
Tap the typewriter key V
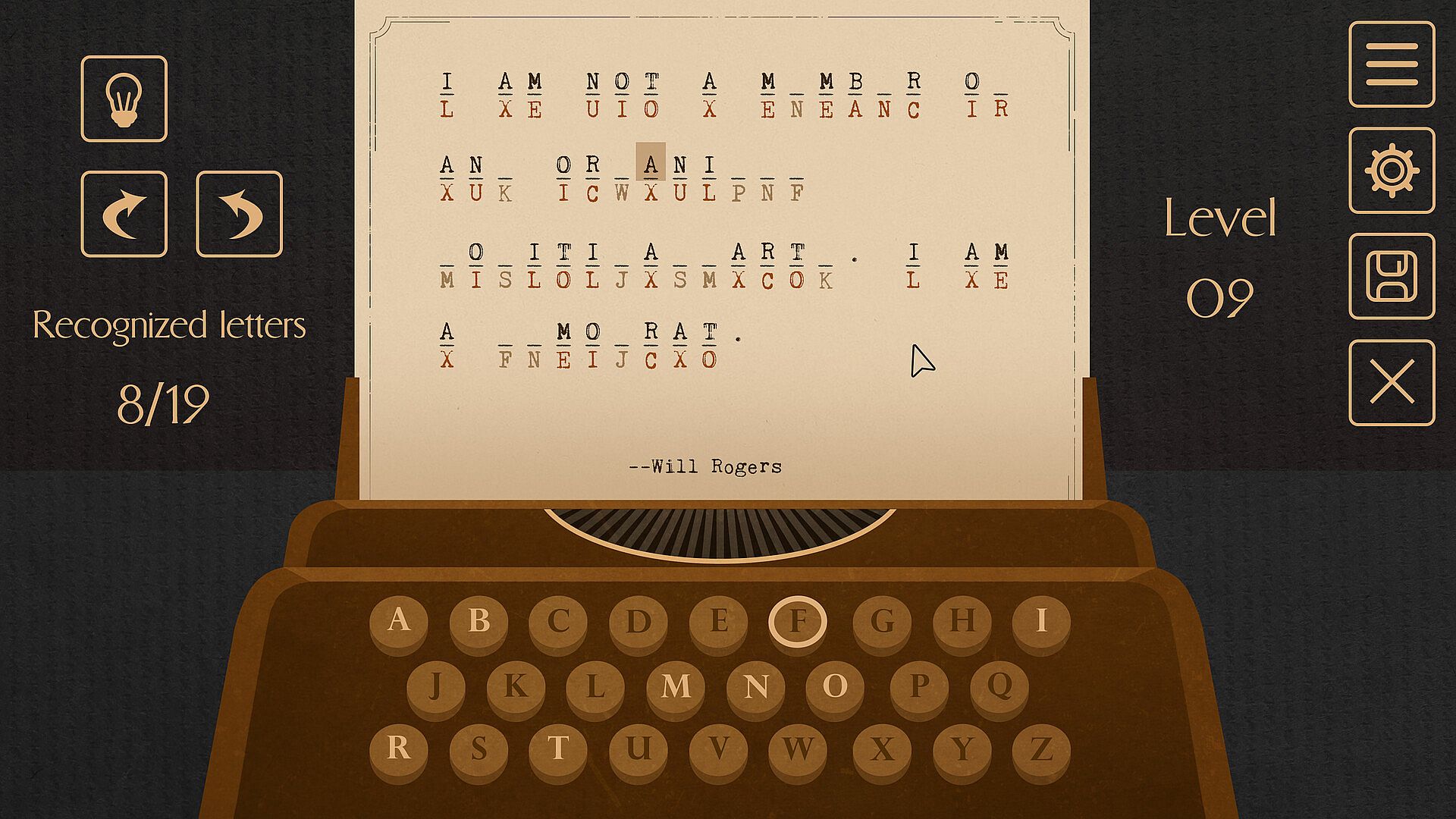point(718,749)
